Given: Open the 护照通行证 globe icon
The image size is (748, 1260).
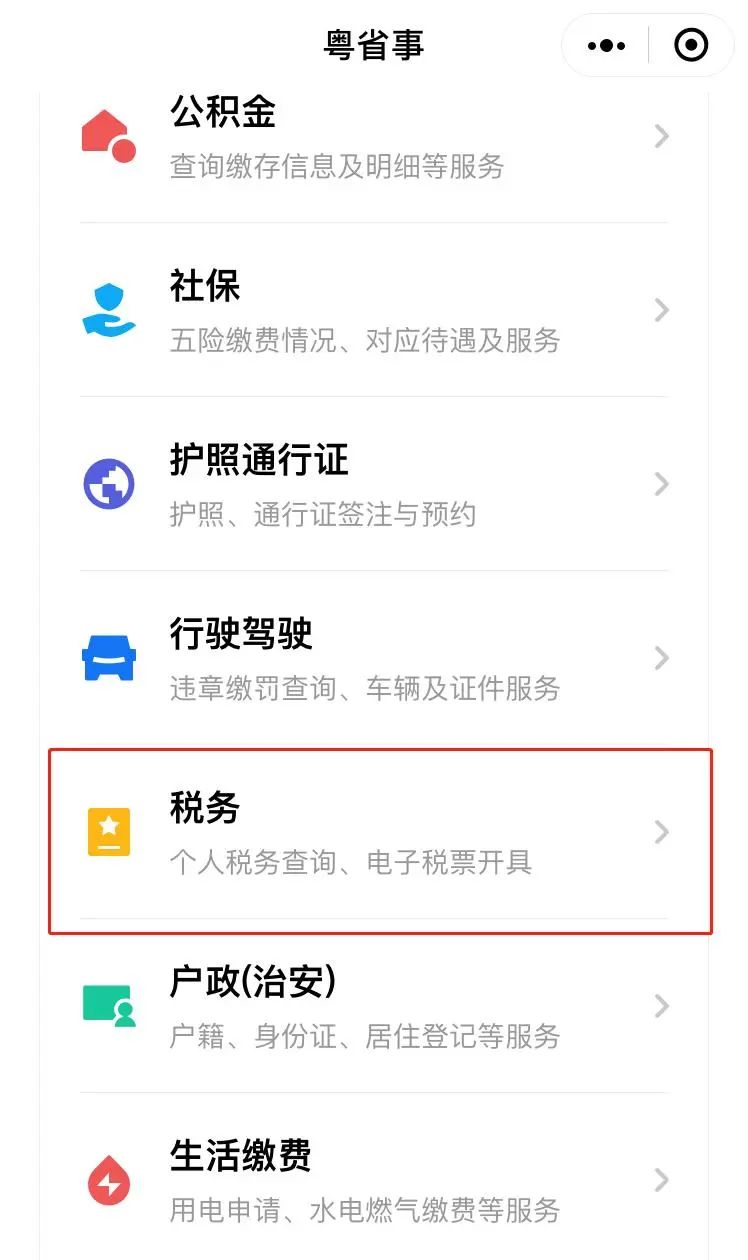Looking at the screenshot, I should pos(110,484).
